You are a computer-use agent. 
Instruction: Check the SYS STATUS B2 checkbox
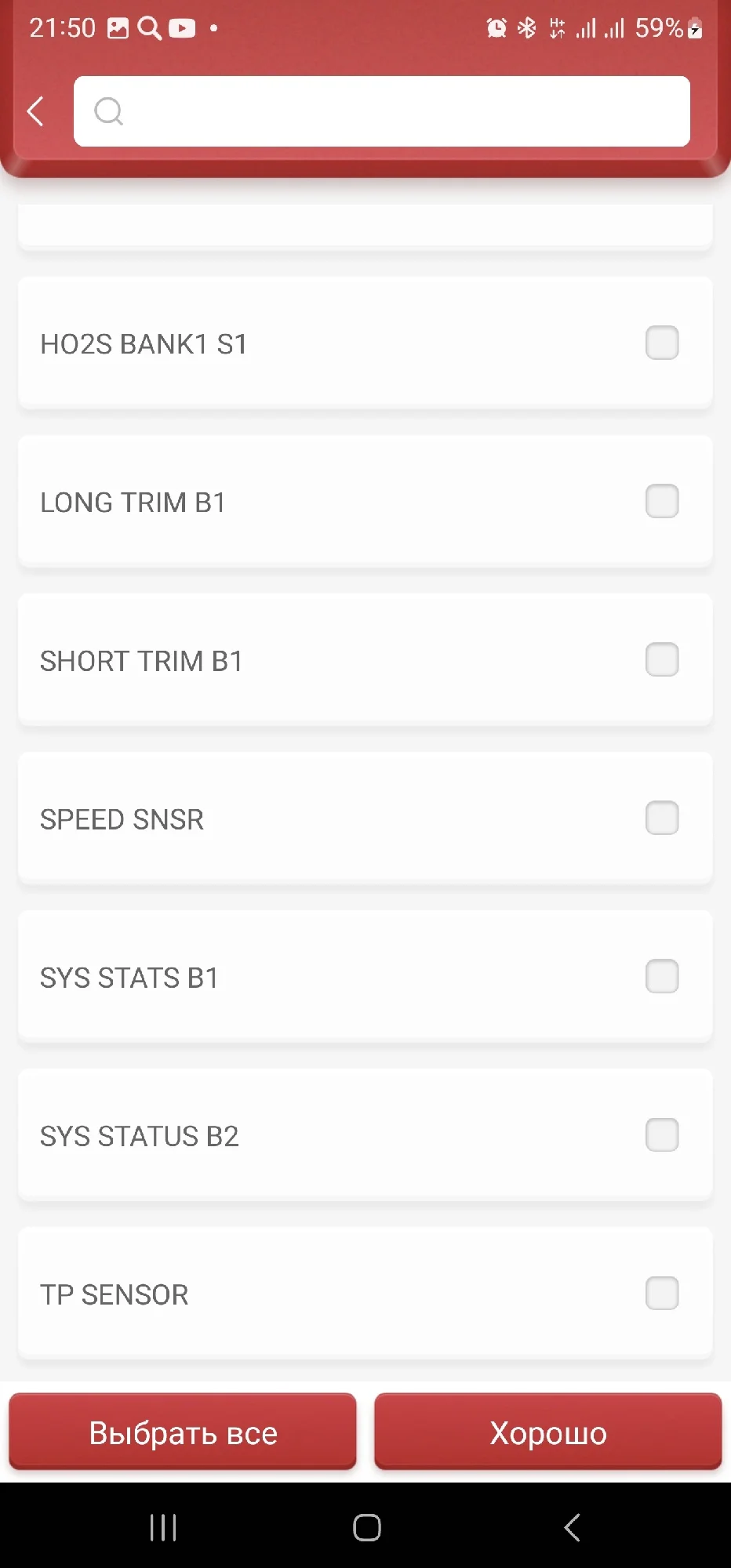(661, 1135)
